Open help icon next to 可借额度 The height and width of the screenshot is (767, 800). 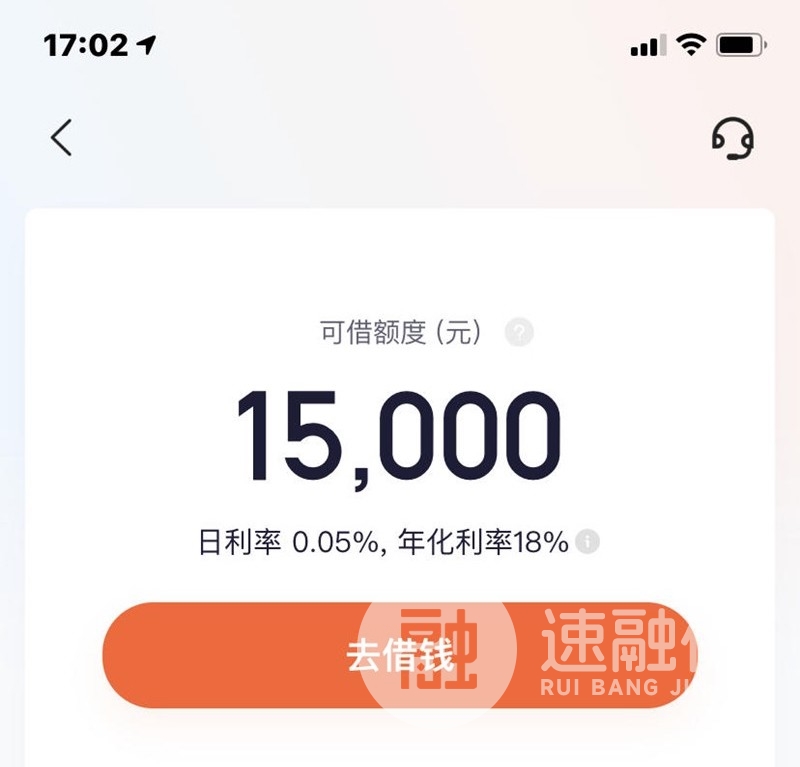[x=519, y=333]
